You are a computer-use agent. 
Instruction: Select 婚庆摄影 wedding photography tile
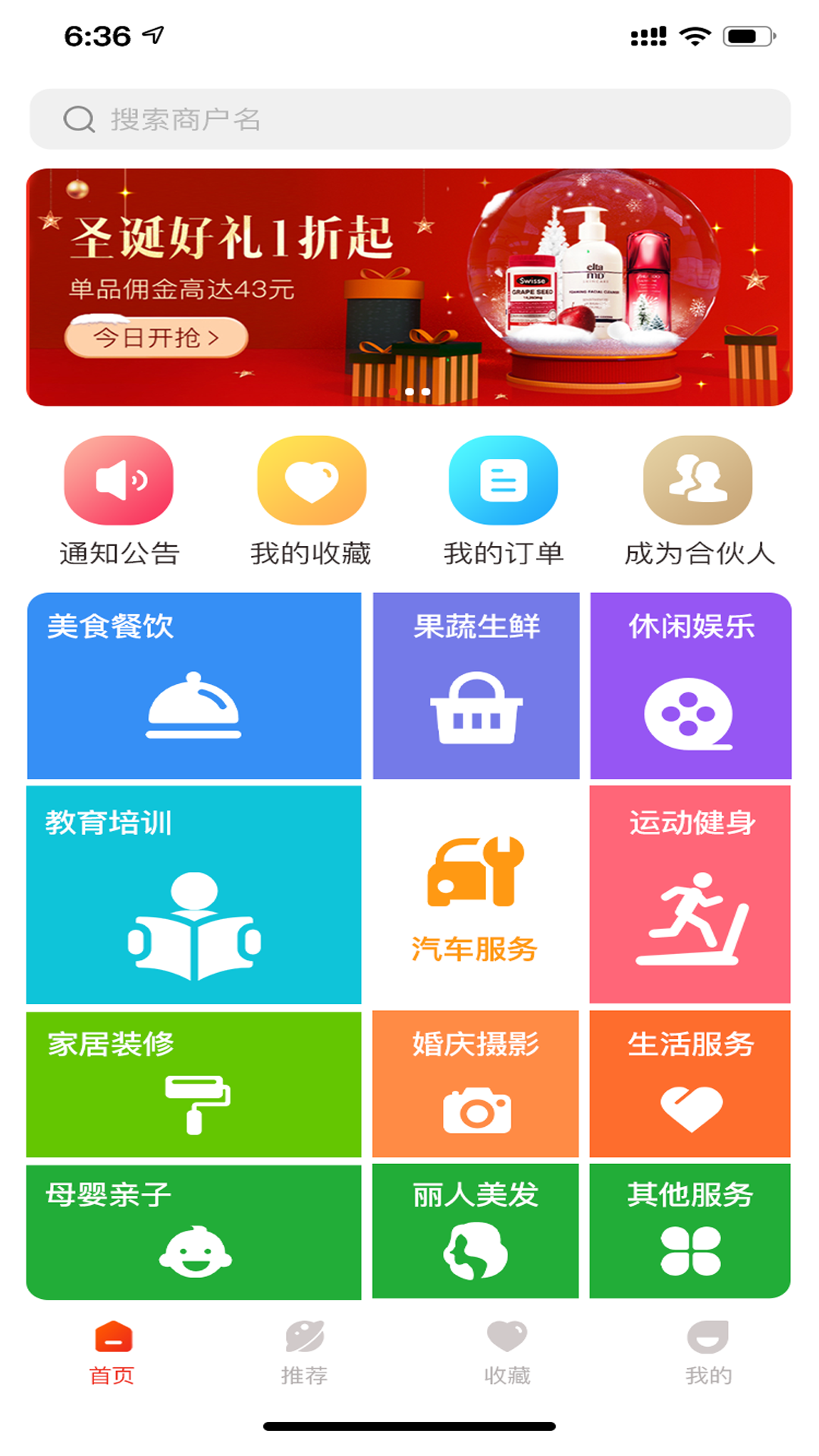(x=475, y=1084)
